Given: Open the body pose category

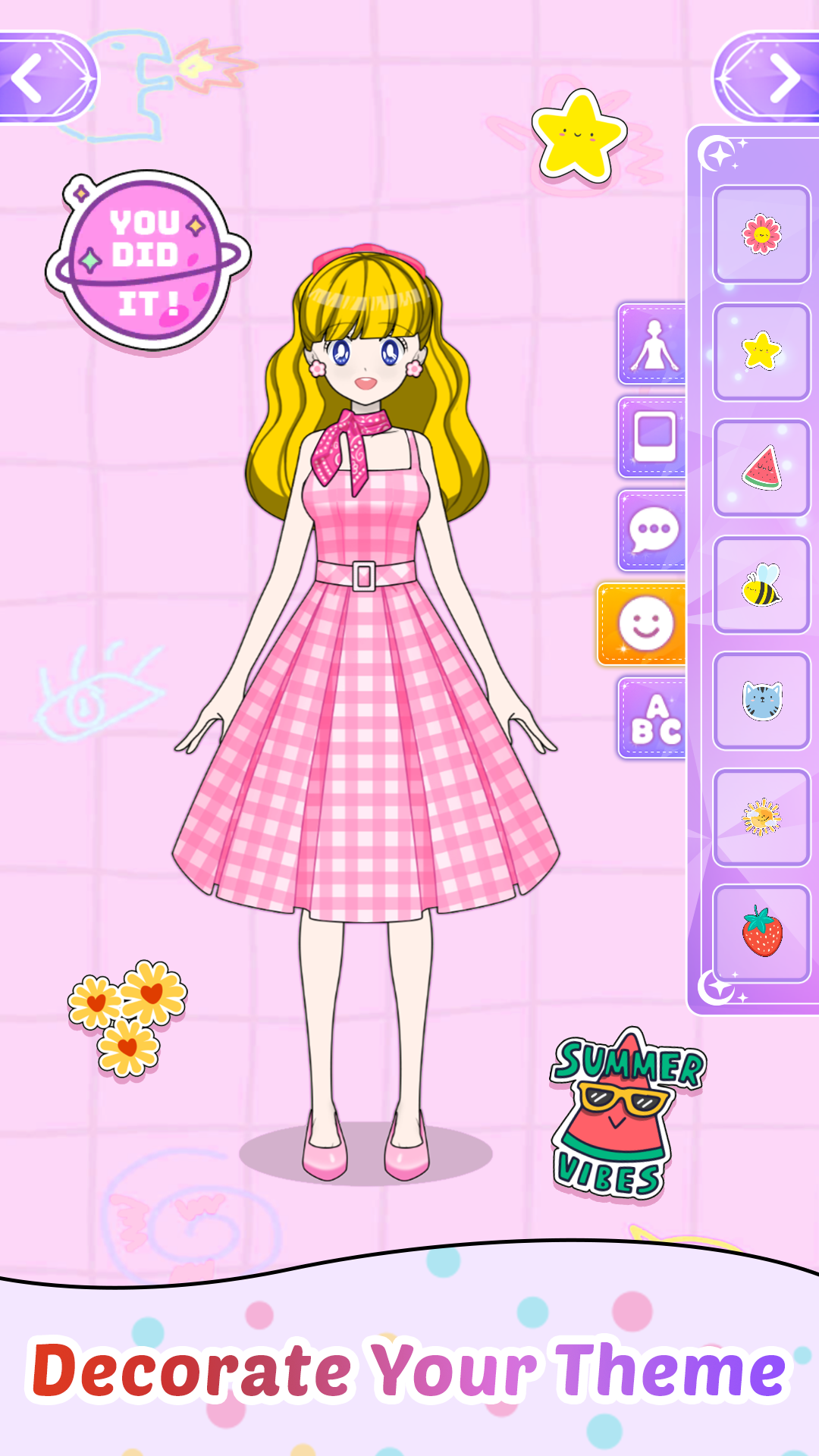Looking at the screenshot, I should pos(654,345).
